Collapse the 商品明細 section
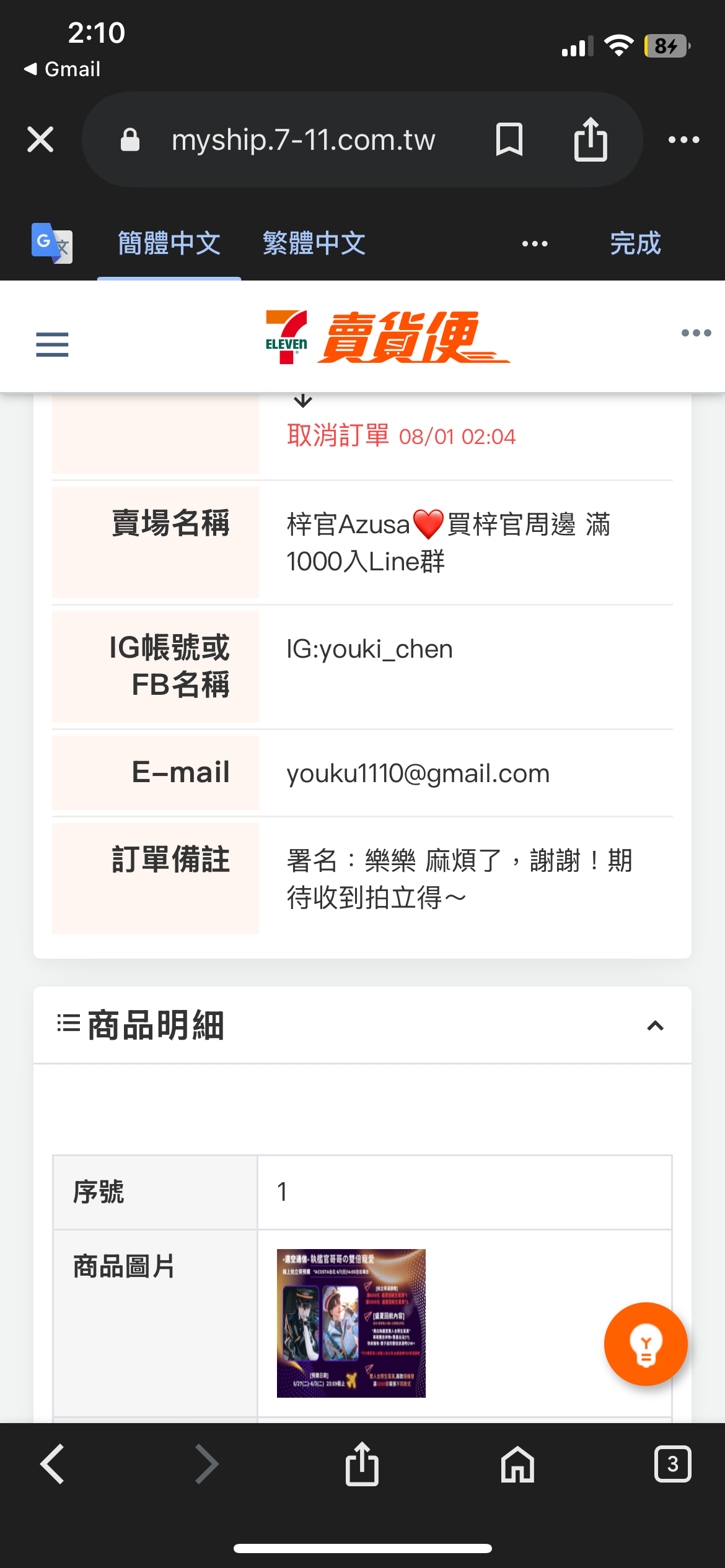 [x=655, y=1026]
